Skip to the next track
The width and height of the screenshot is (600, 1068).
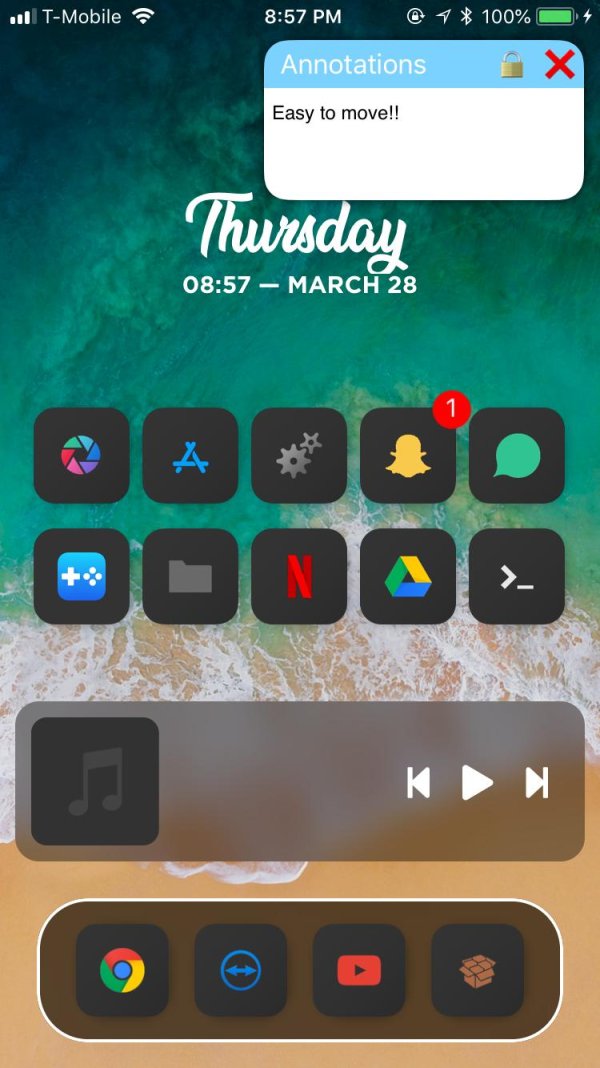point(537,782)
